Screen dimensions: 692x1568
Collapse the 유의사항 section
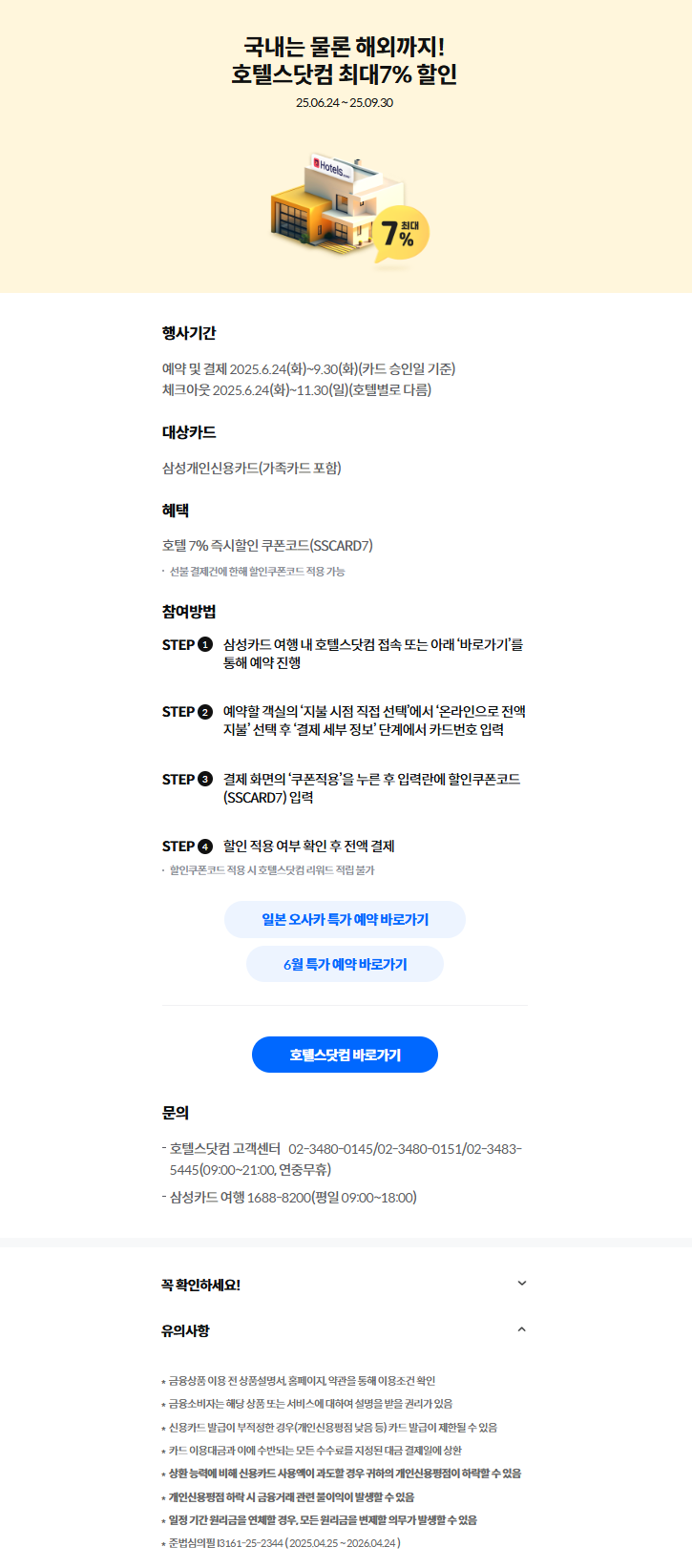521,1329
